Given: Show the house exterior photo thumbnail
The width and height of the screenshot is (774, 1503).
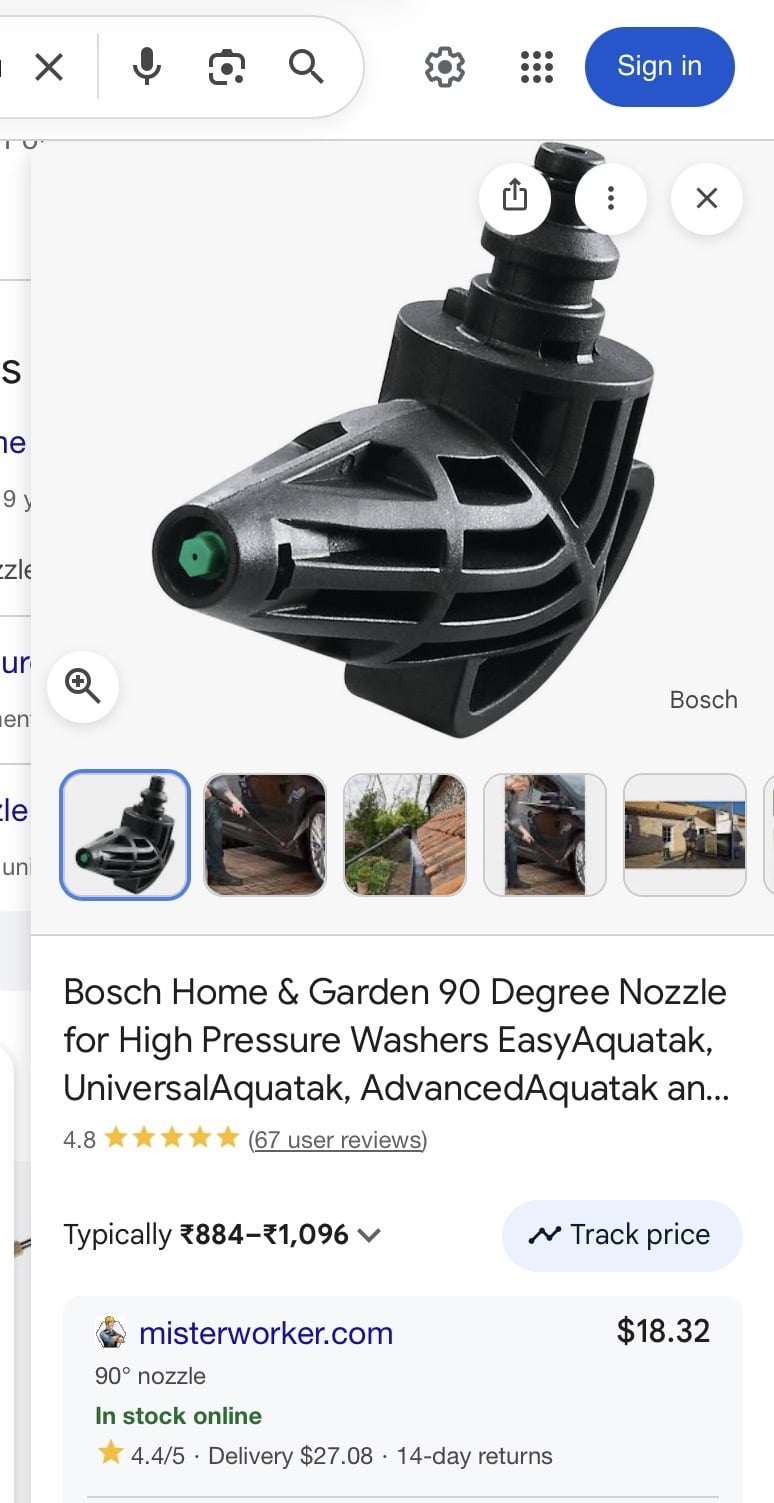Looking at the screenshot, I should [x=685, y=834].
